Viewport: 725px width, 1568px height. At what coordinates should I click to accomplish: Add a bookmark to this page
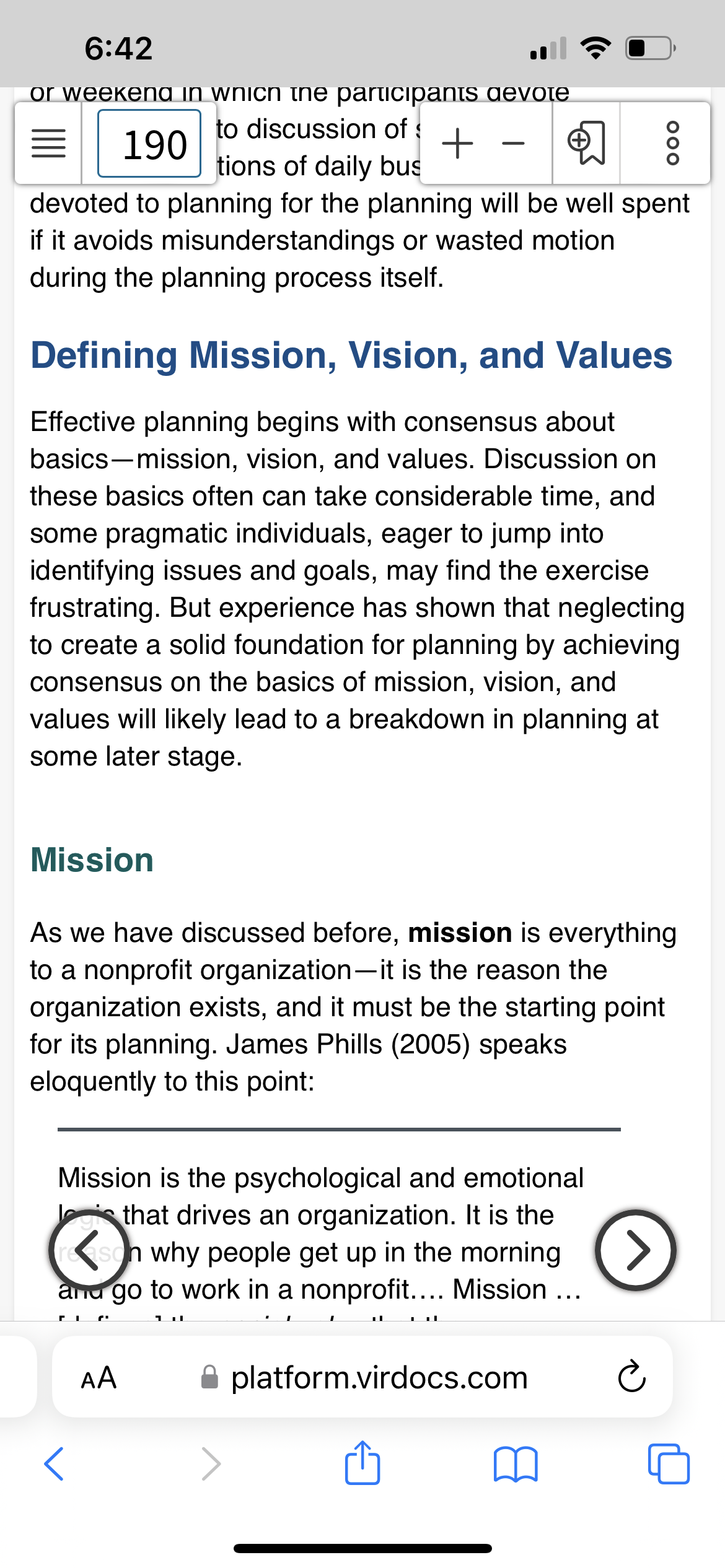[x=586, y=144]
